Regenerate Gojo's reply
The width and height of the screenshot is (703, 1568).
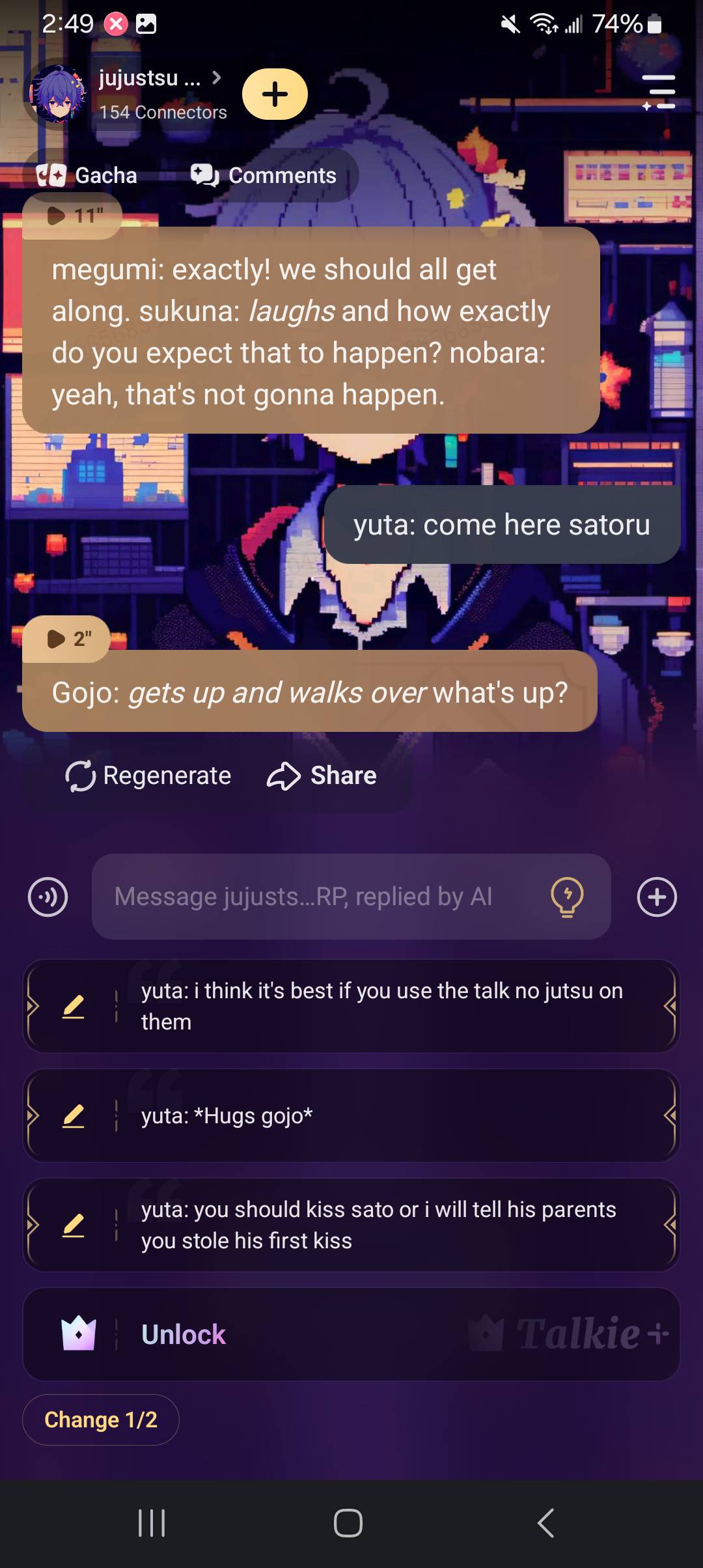point(148,776)
